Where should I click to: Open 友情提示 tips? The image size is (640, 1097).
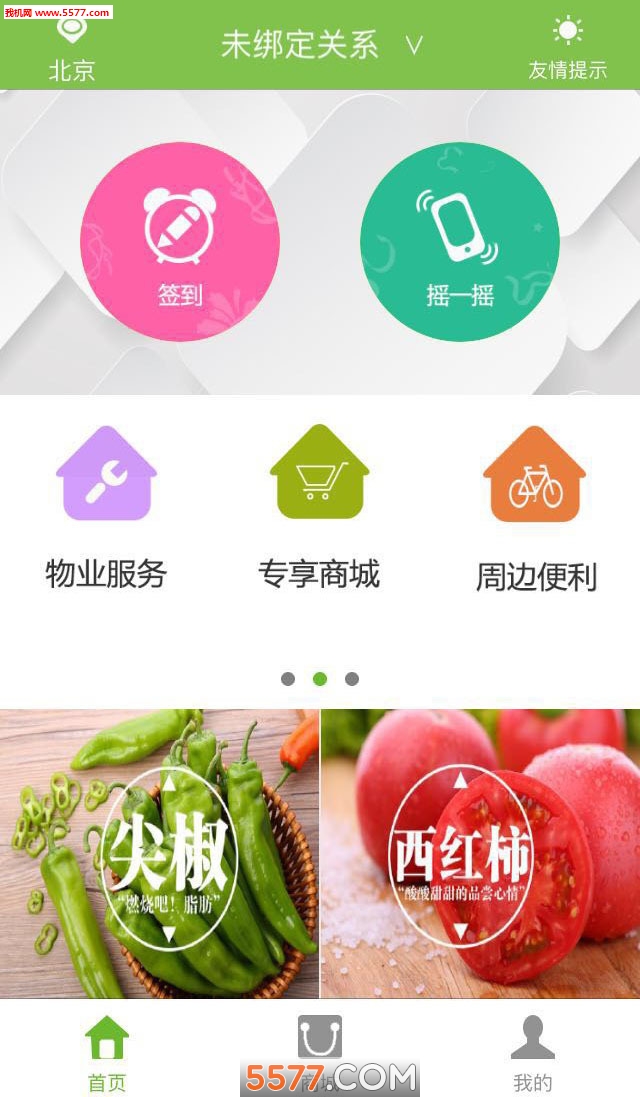(x=568, y=48)
